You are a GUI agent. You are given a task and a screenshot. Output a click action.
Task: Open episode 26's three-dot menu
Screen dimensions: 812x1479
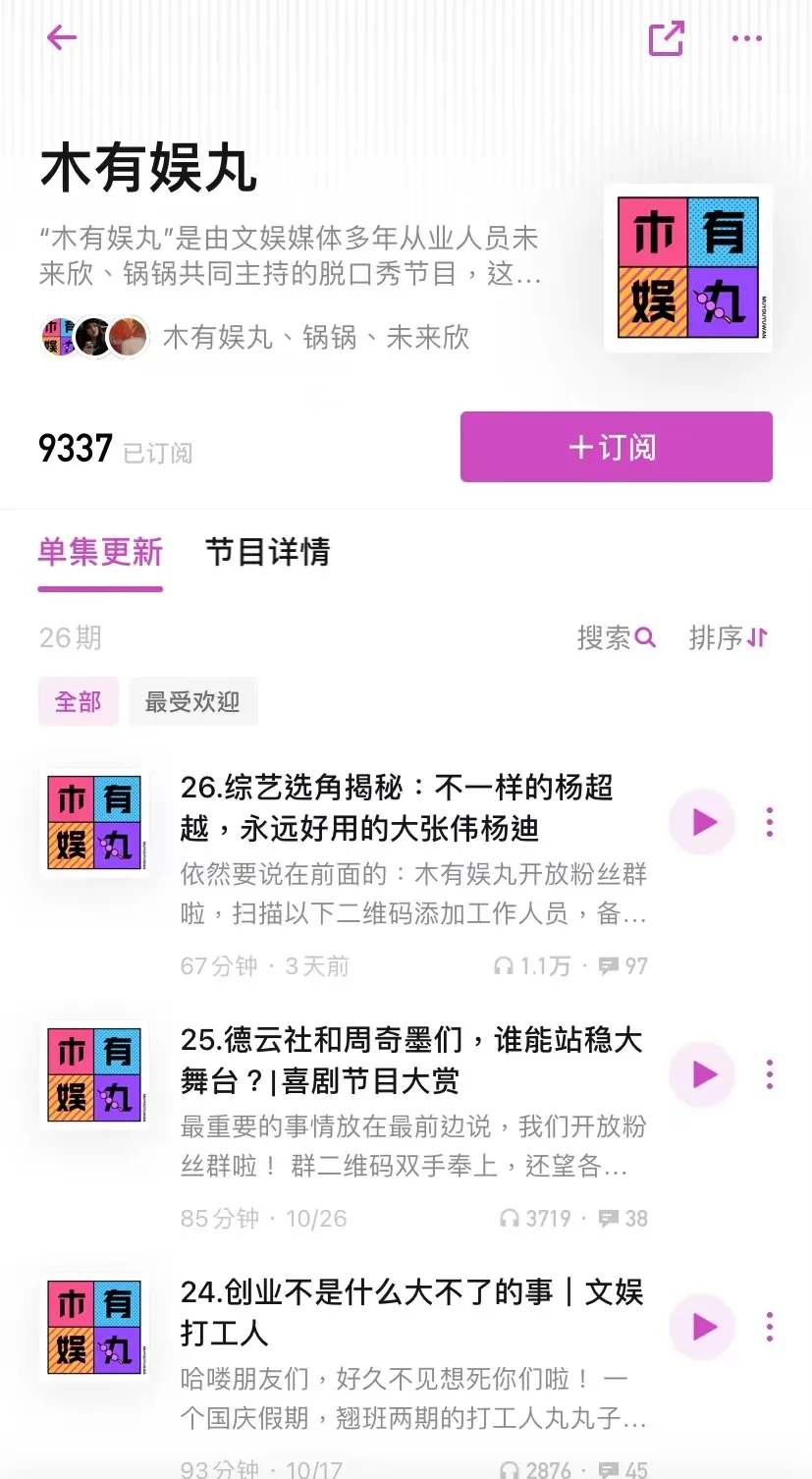[769, 822]
